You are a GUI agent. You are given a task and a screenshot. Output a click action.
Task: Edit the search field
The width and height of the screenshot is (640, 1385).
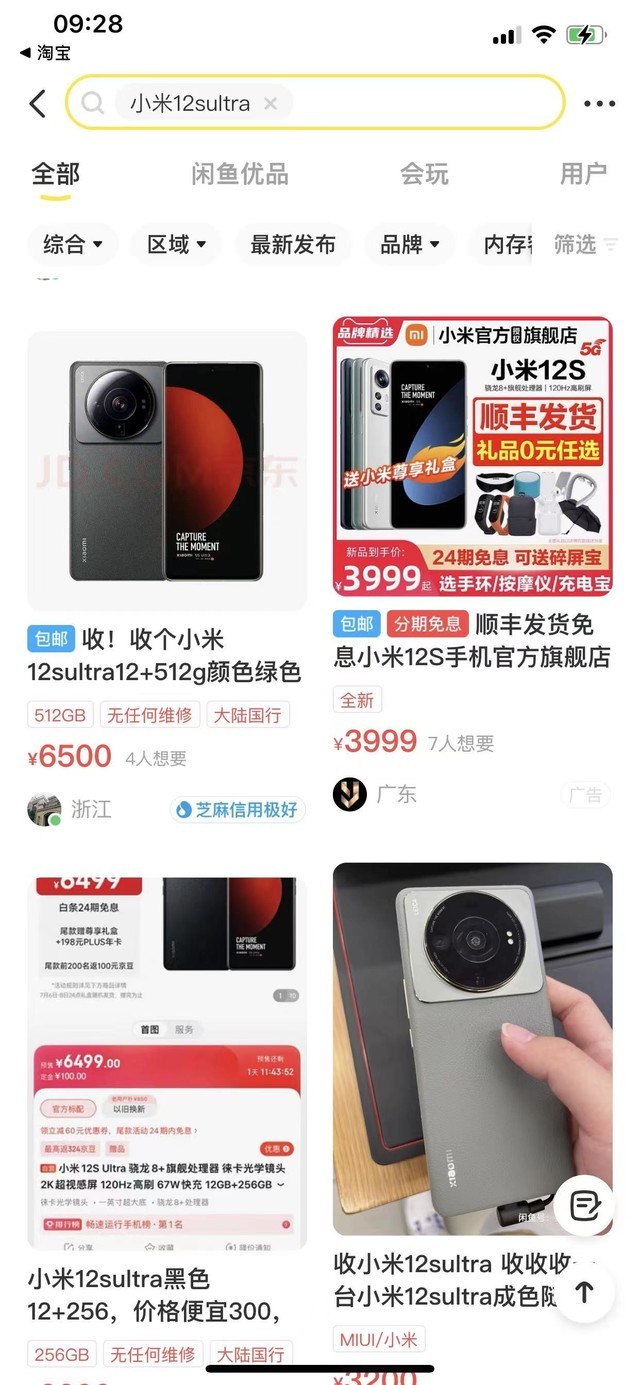pyautogui.click(x=420, y=103)
